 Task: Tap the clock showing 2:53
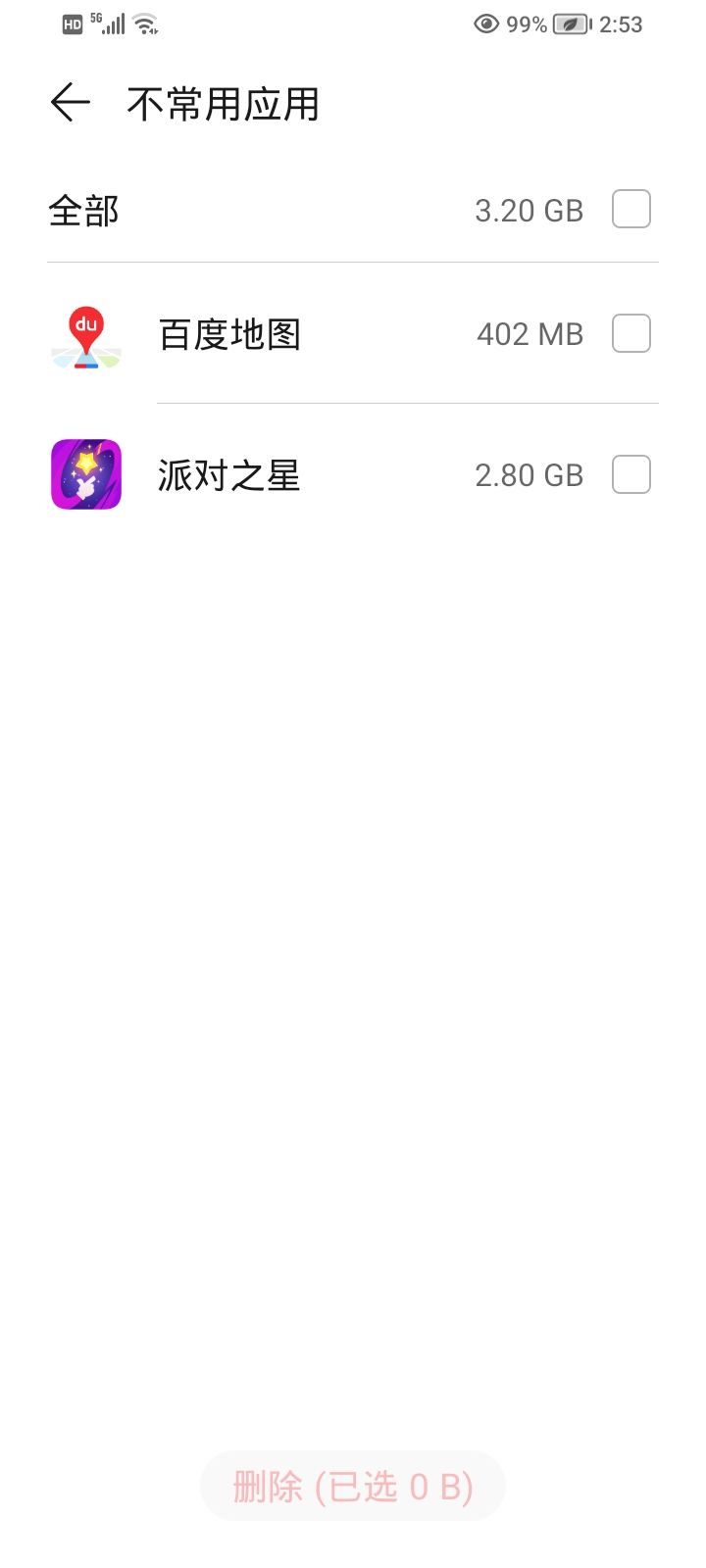[x=622, y=24]
